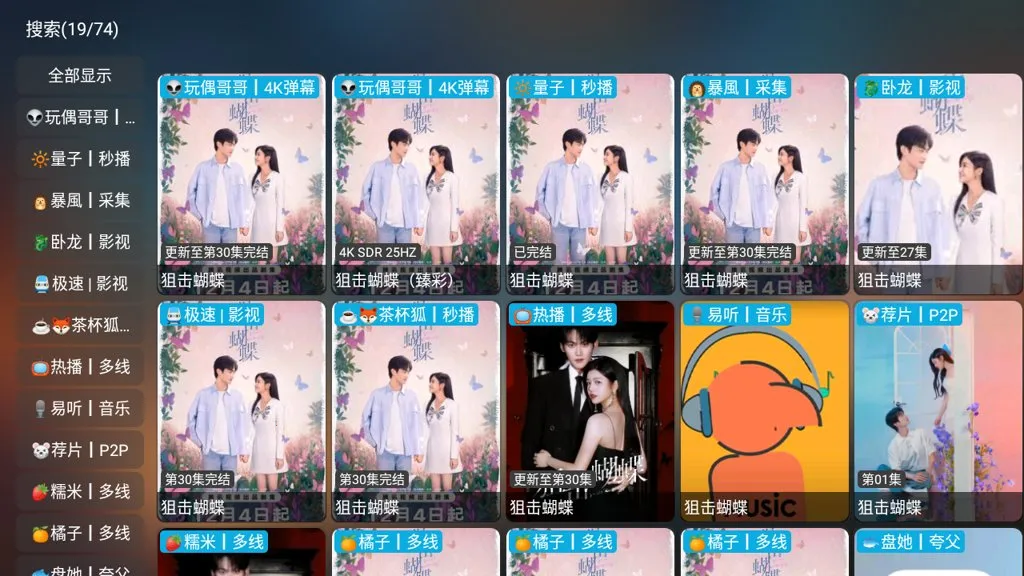Open 狙击蝴蝶 card from 茶杯狐丨秒播
The image size is (1024, 576).
point(416,412)
